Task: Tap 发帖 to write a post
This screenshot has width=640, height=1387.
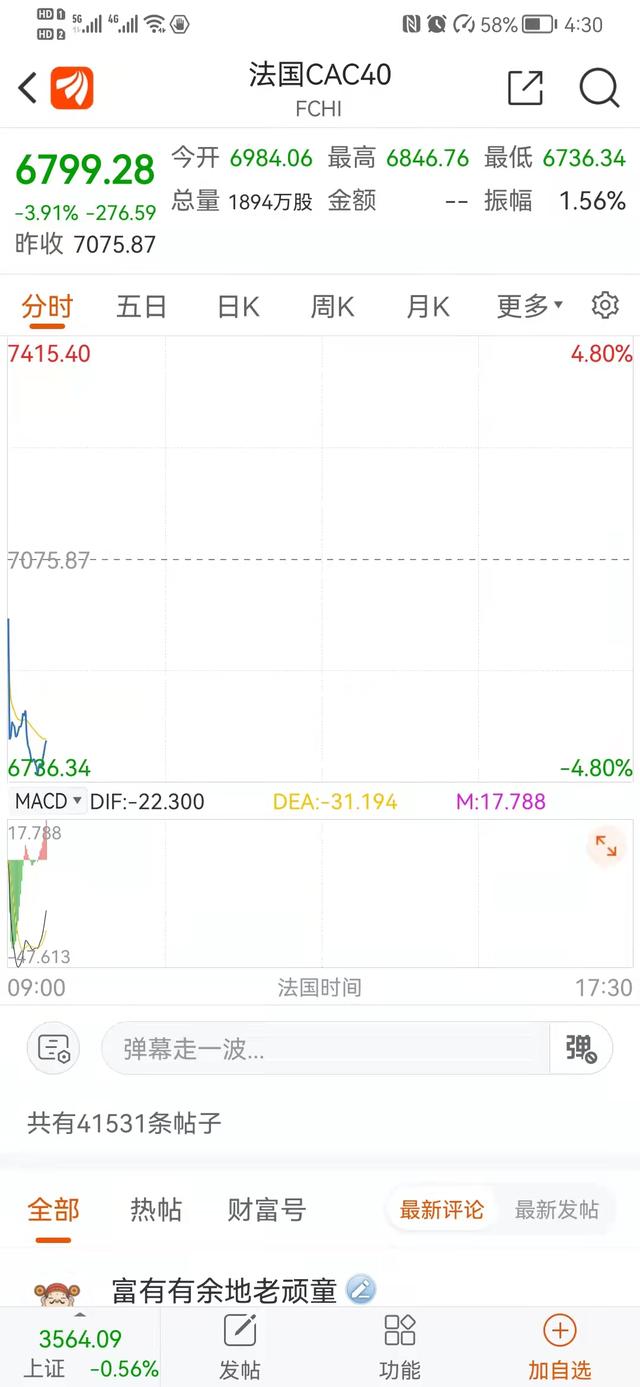Action: 240,1347
